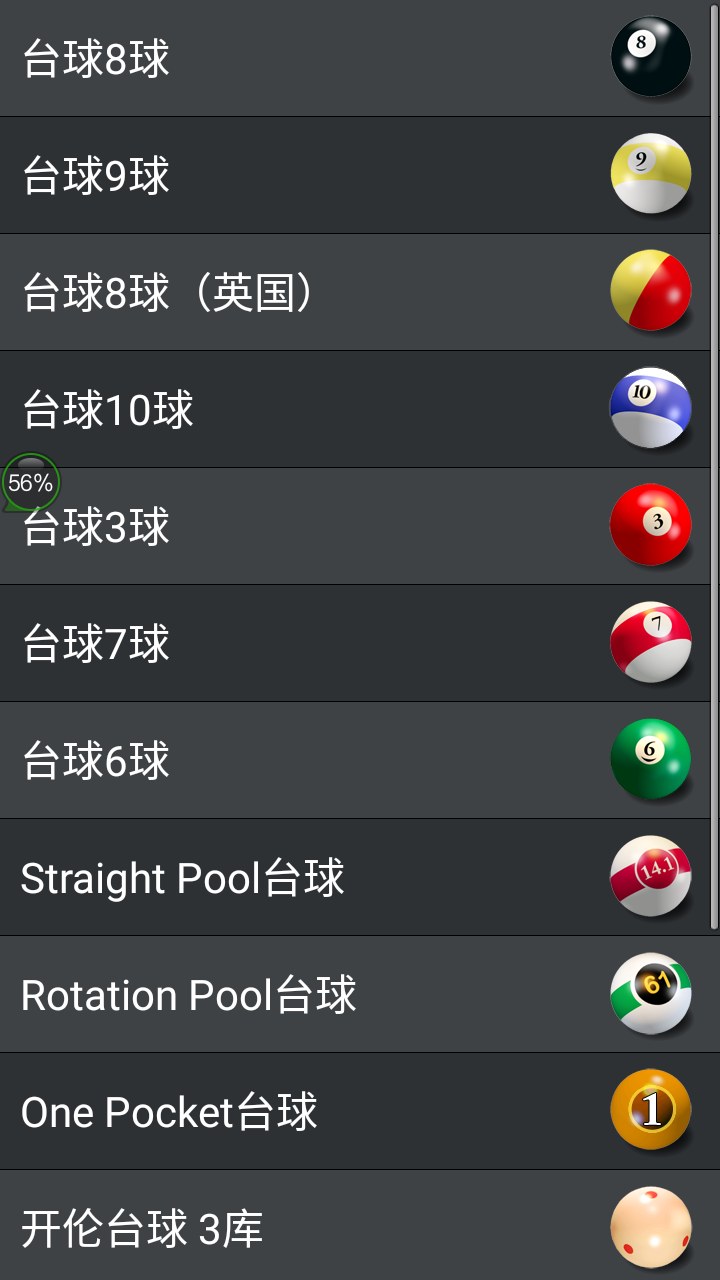Open Rotation Pool台球 mode
Image resolution: width=720 pixels, height=1280 pixels.
click(300, 992)
